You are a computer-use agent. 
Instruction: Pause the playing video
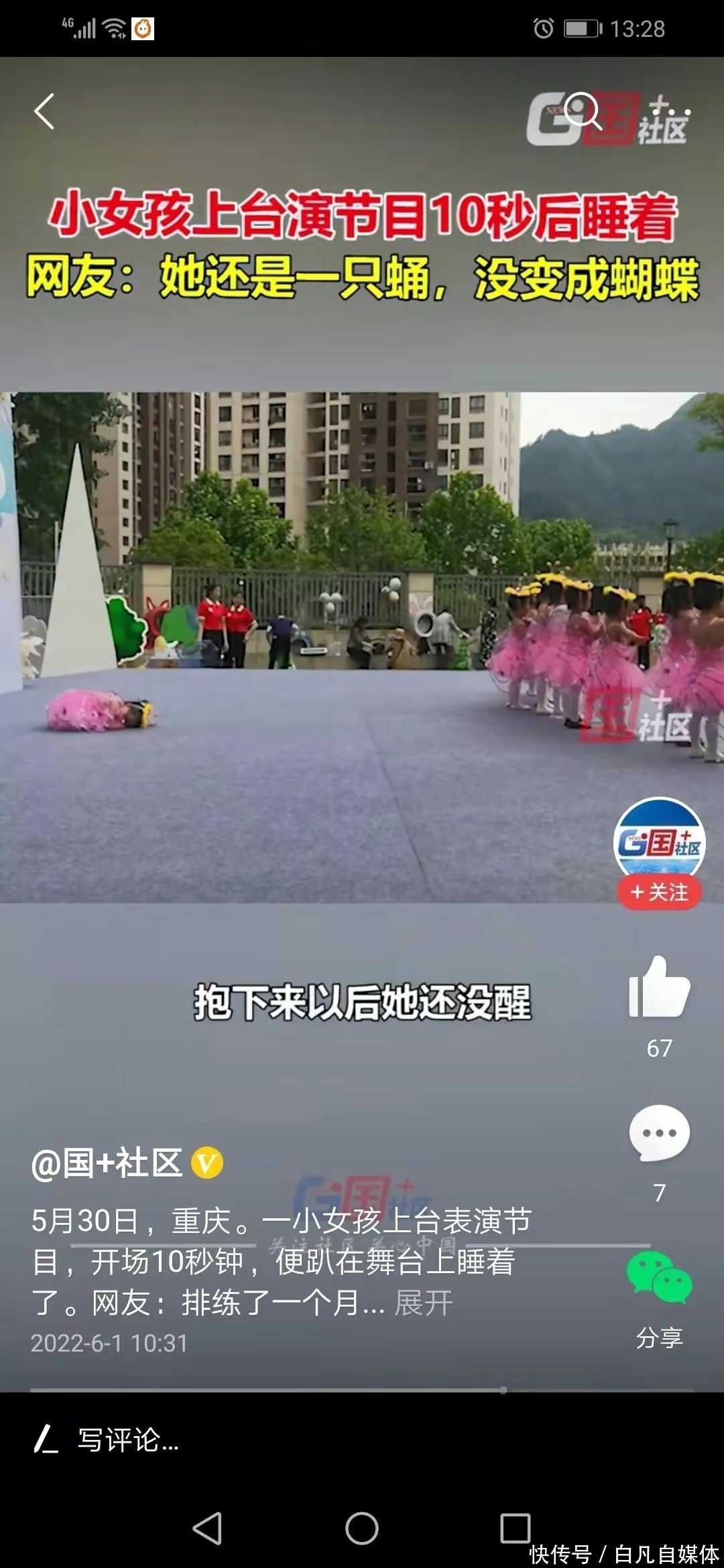click(362, 647)
